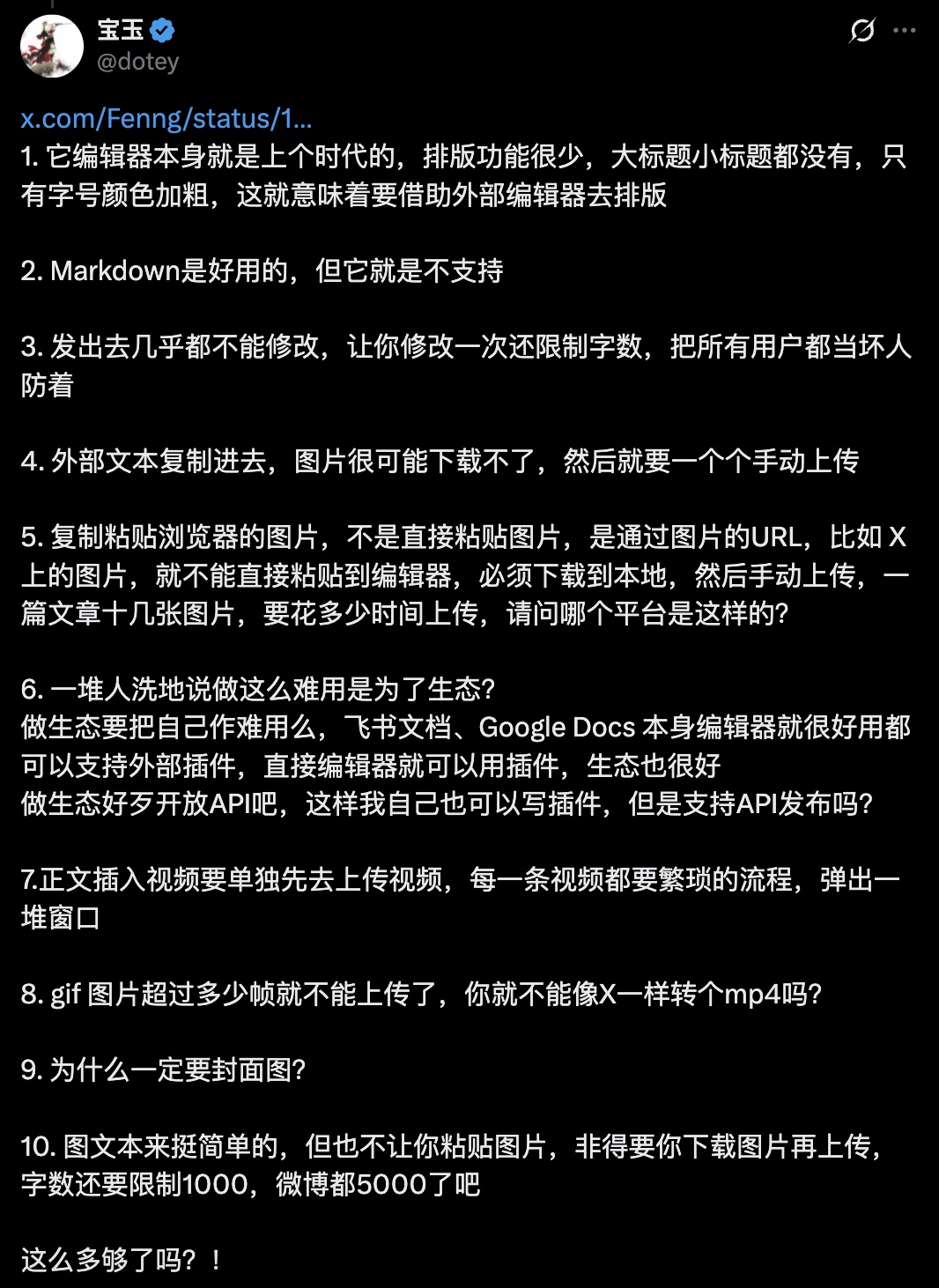The height and width of the screenshot is (1288, 939).
Task: Open the post's three-dot overflow menu
Action: tap(904, 31)
